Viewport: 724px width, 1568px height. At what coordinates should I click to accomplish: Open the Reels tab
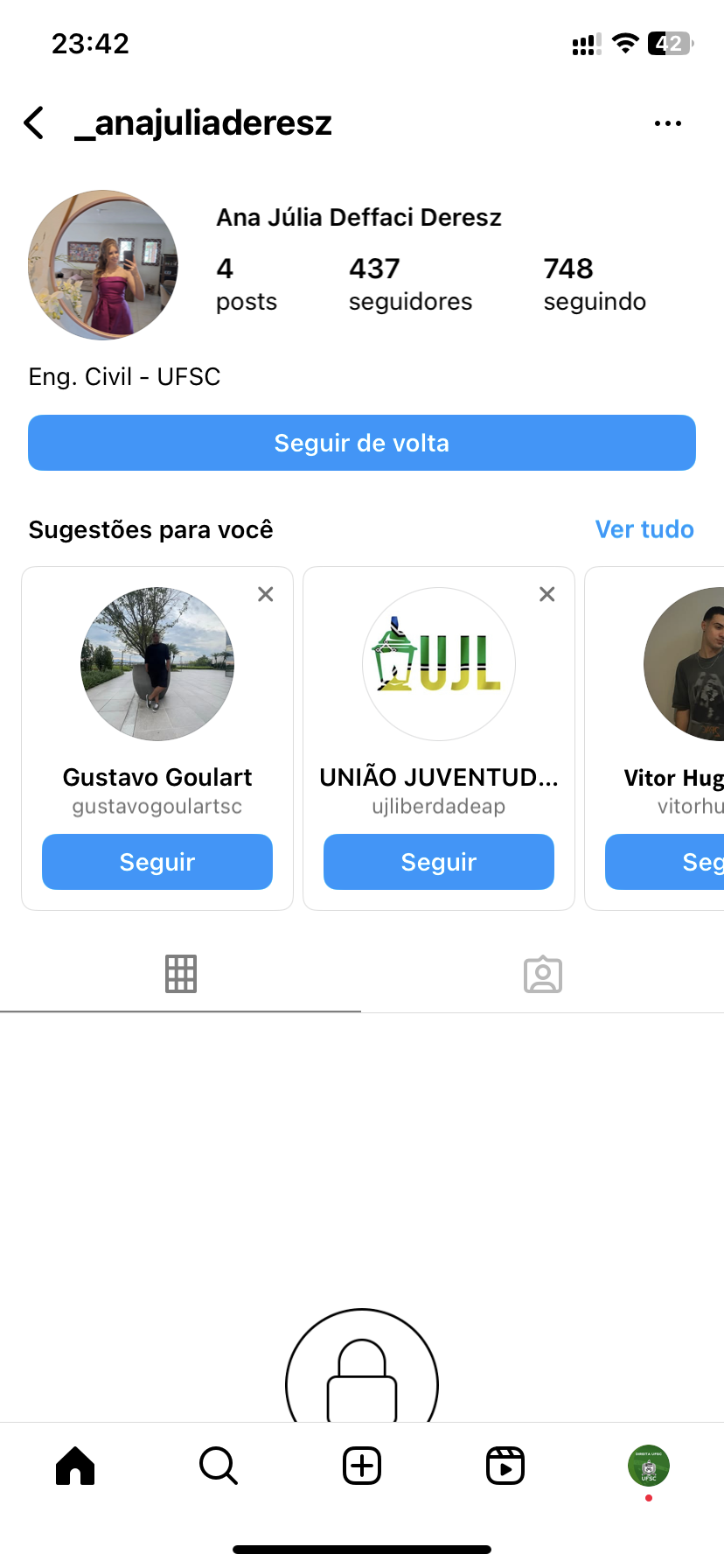505,1466
